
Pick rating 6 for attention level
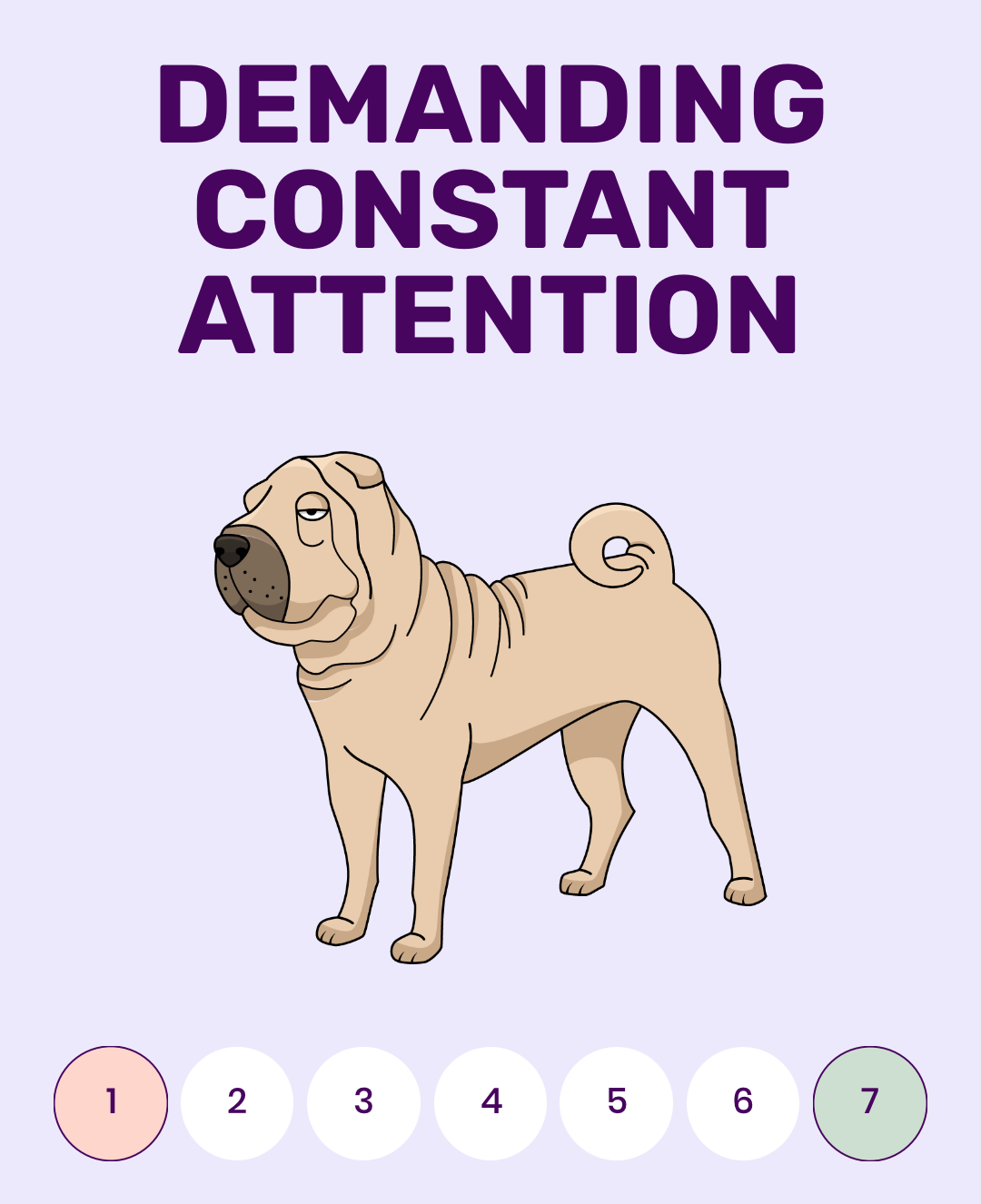743,1103
